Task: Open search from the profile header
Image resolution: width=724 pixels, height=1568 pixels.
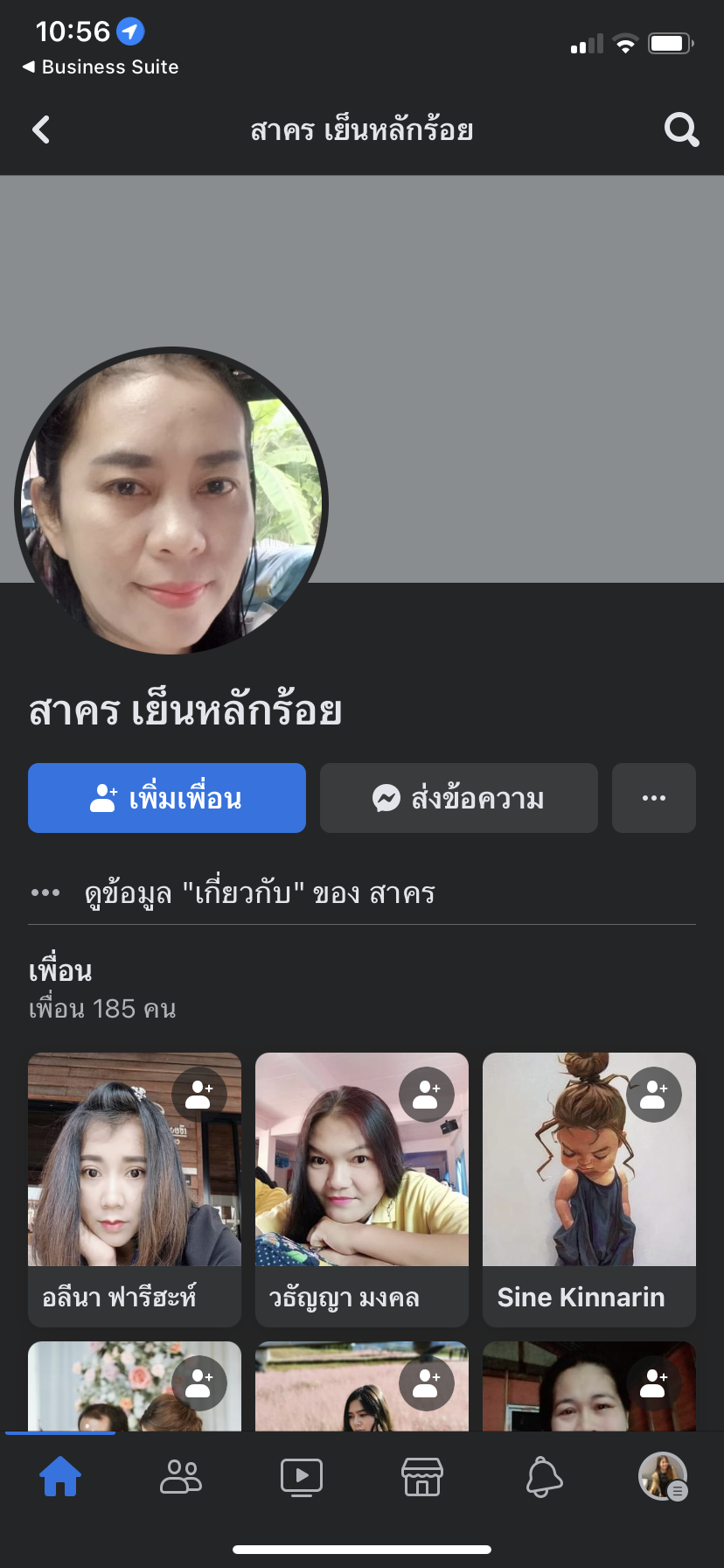Action: pyautogui.click(x=681, y=129)
